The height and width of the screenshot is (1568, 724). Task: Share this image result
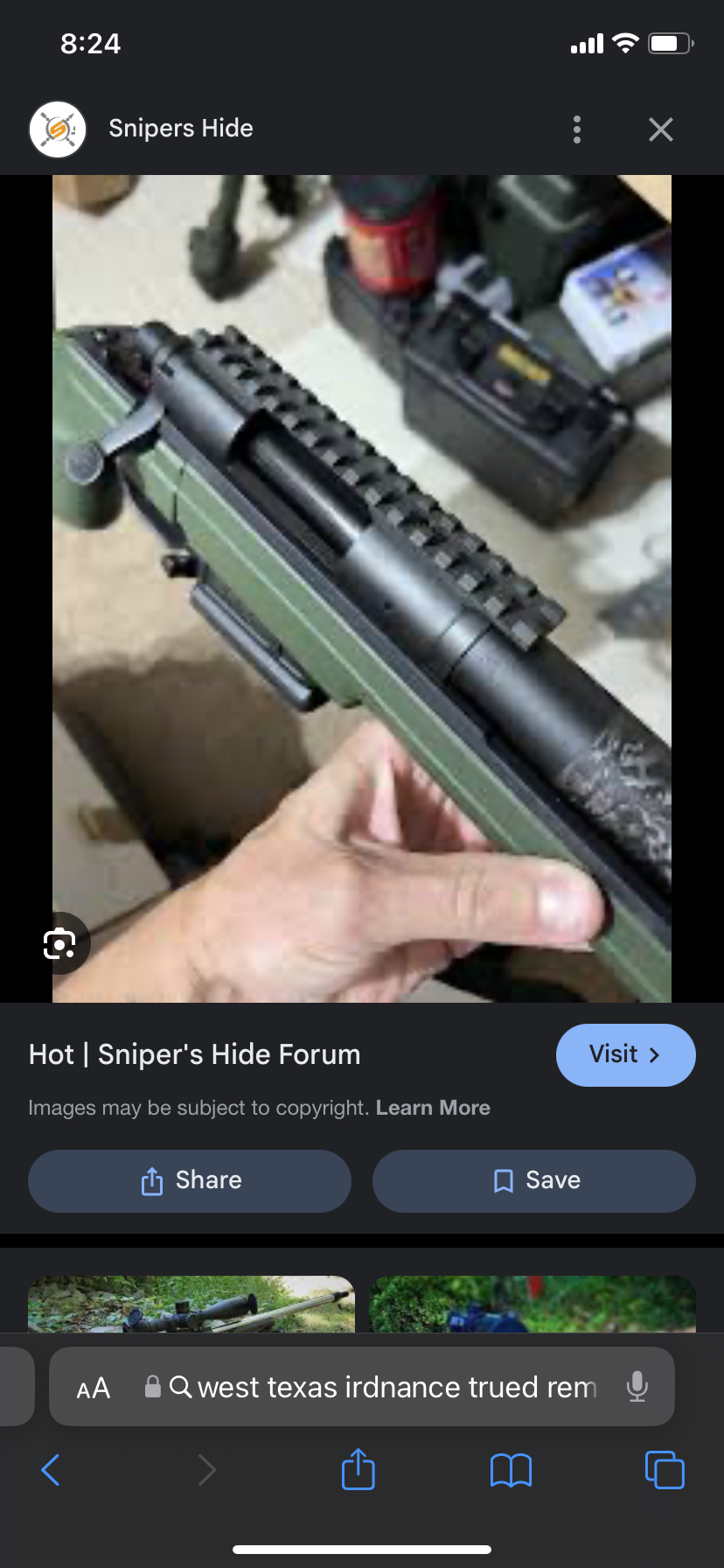[190, 1180]
